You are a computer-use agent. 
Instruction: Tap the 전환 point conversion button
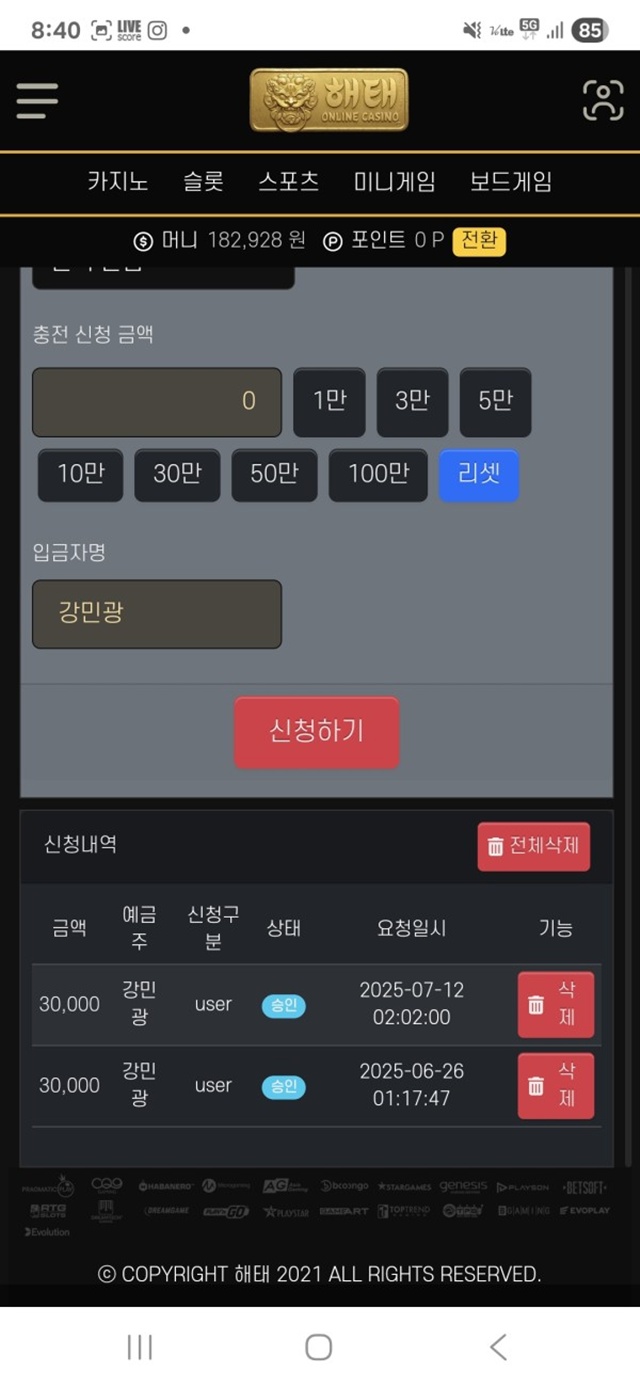(479, 241)
